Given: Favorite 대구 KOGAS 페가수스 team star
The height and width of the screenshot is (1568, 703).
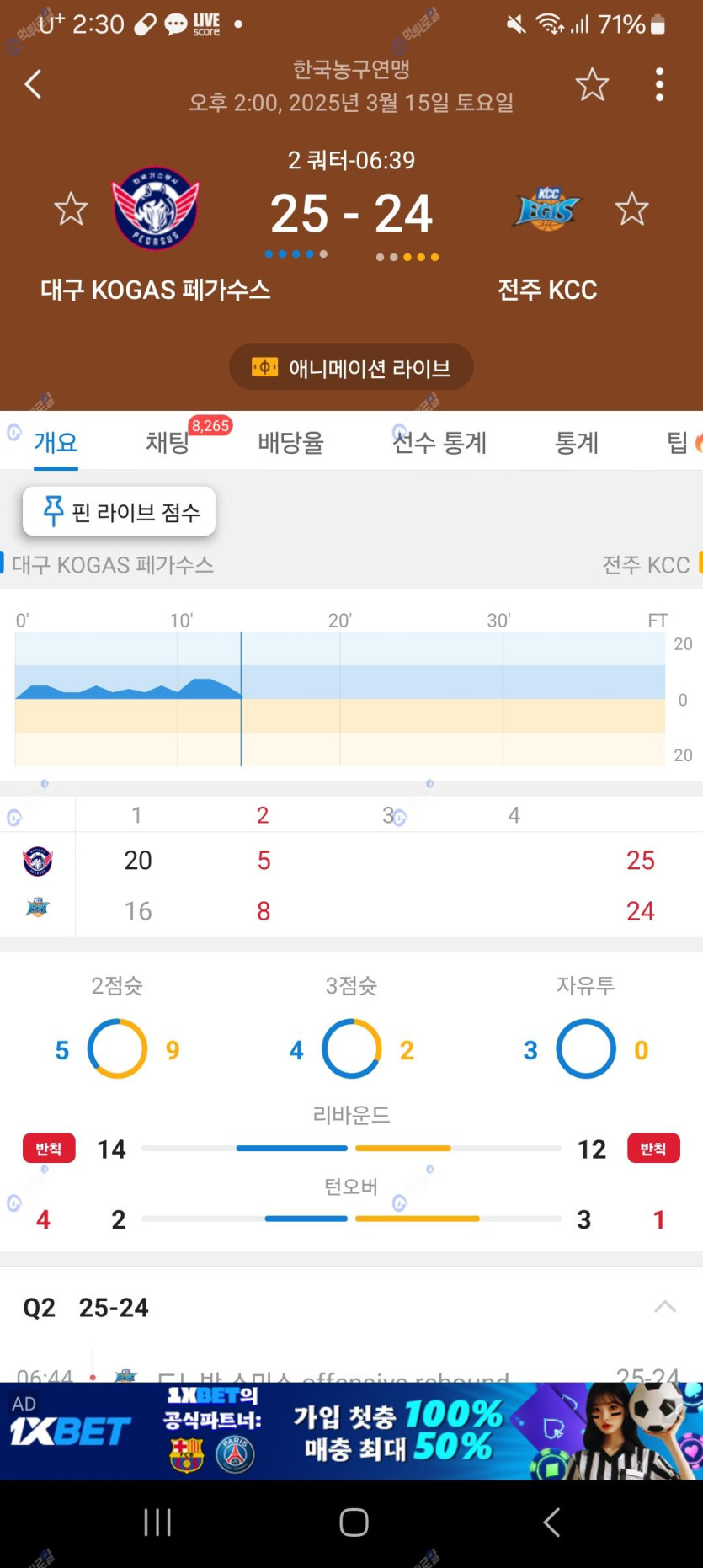Looking at the screenshot, I should [x=71, y=209].
